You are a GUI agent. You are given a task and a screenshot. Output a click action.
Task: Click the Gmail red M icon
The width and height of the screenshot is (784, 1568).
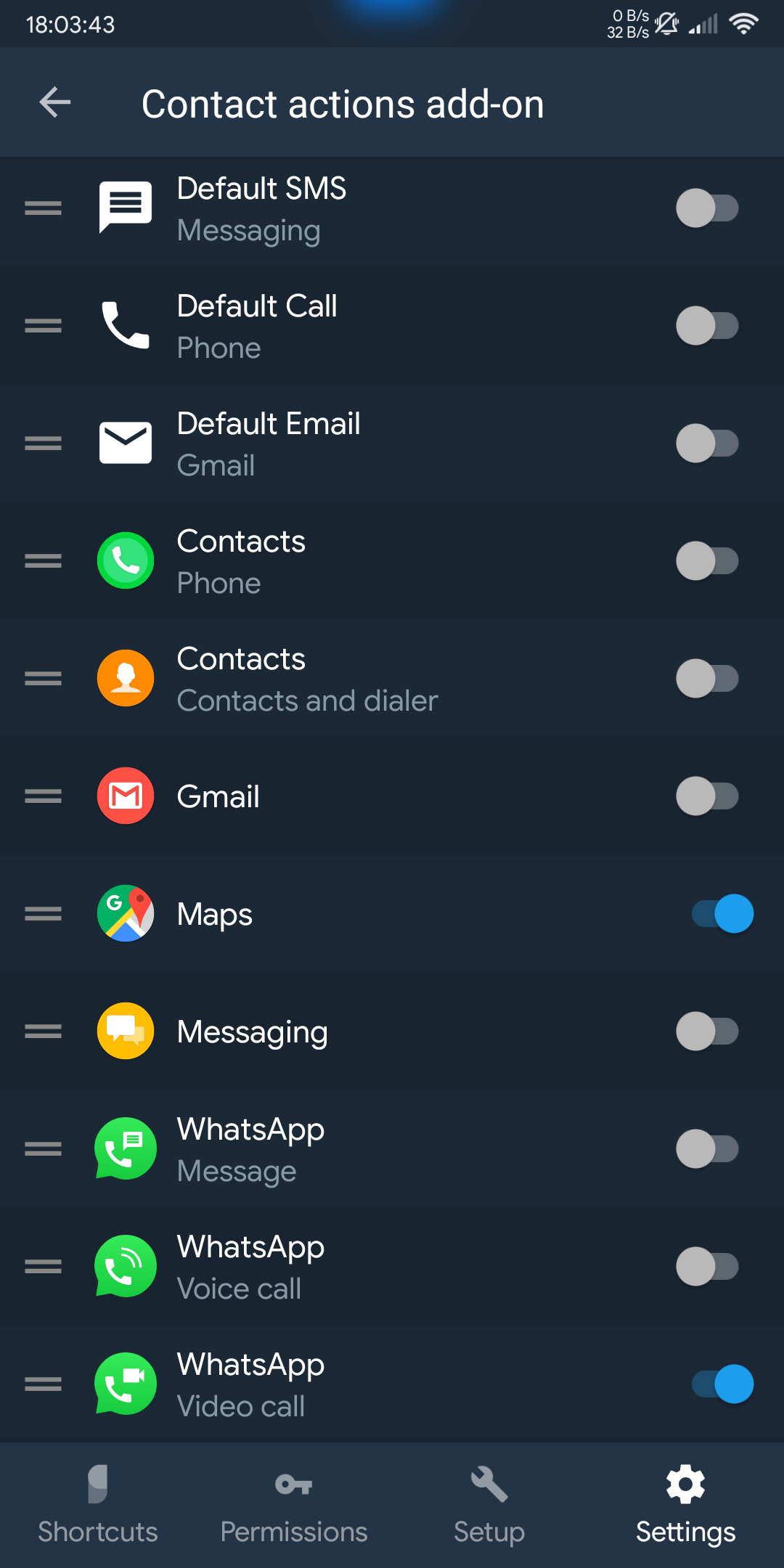click(x=125, y=796)
